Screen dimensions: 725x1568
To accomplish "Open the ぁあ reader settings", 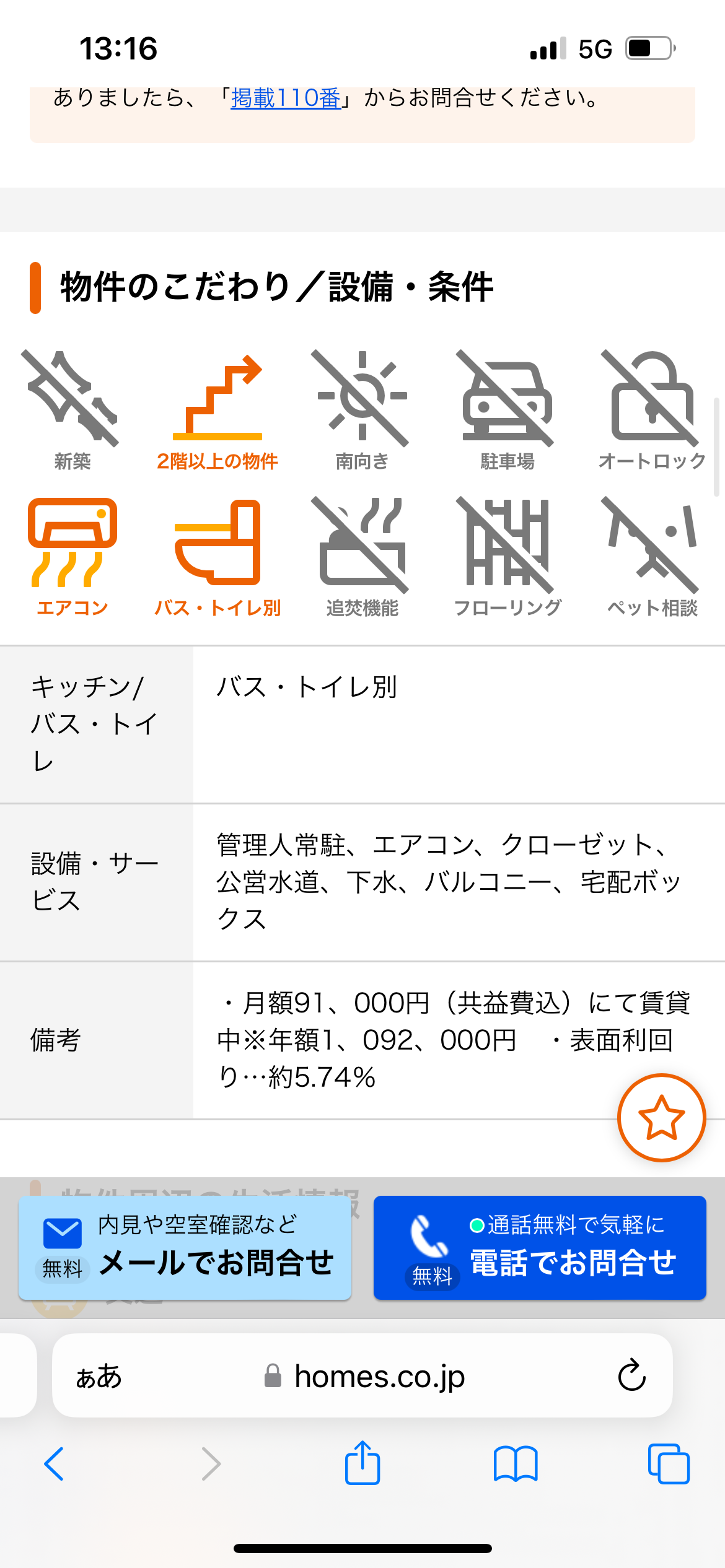I will click(x=99, y=1377).
